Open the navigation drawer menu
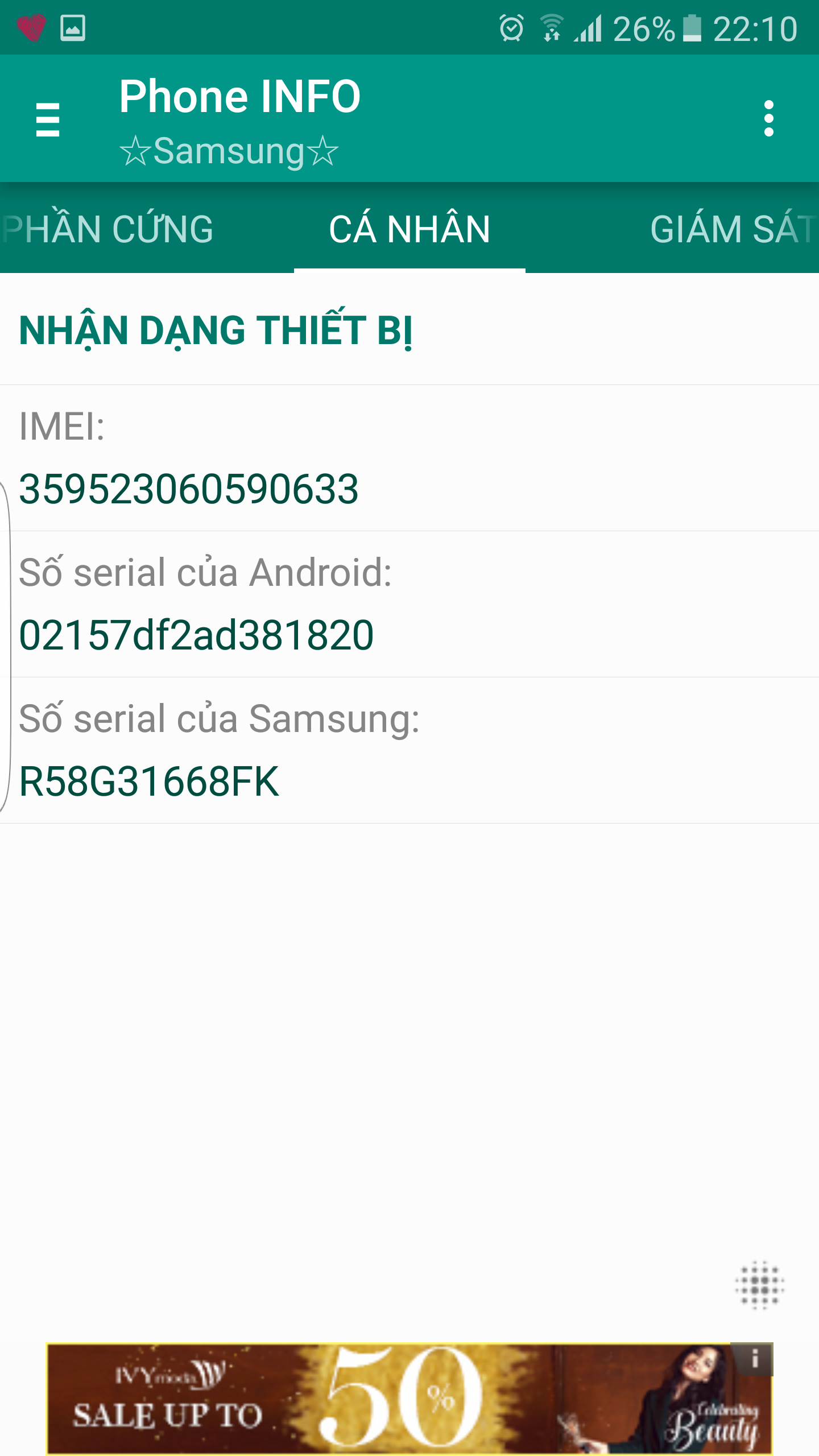 48,119
